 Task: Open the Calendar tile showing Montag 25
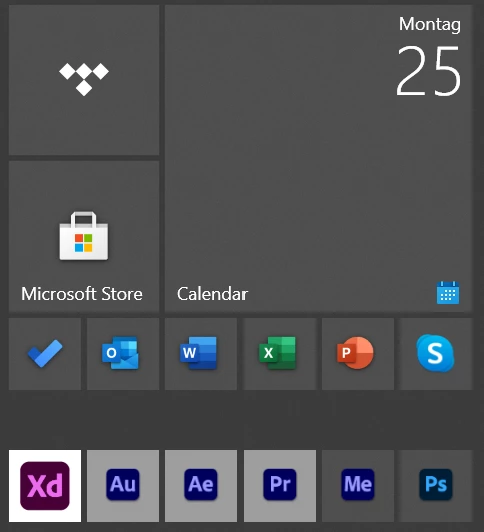click(318, 158)
